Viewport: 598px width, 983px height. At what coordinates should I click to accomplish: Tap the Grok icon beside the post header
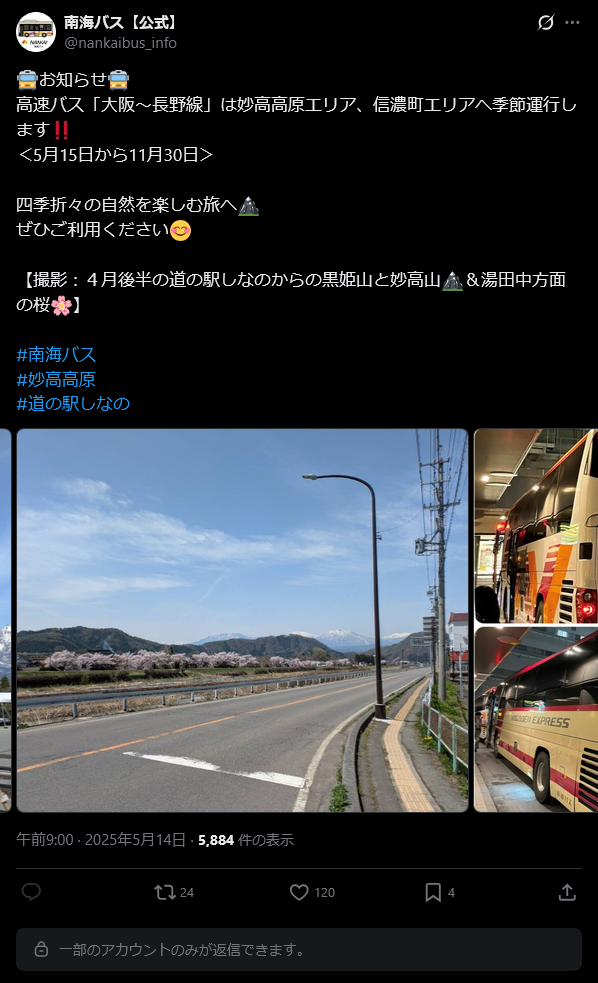click(x=545, y=23)
